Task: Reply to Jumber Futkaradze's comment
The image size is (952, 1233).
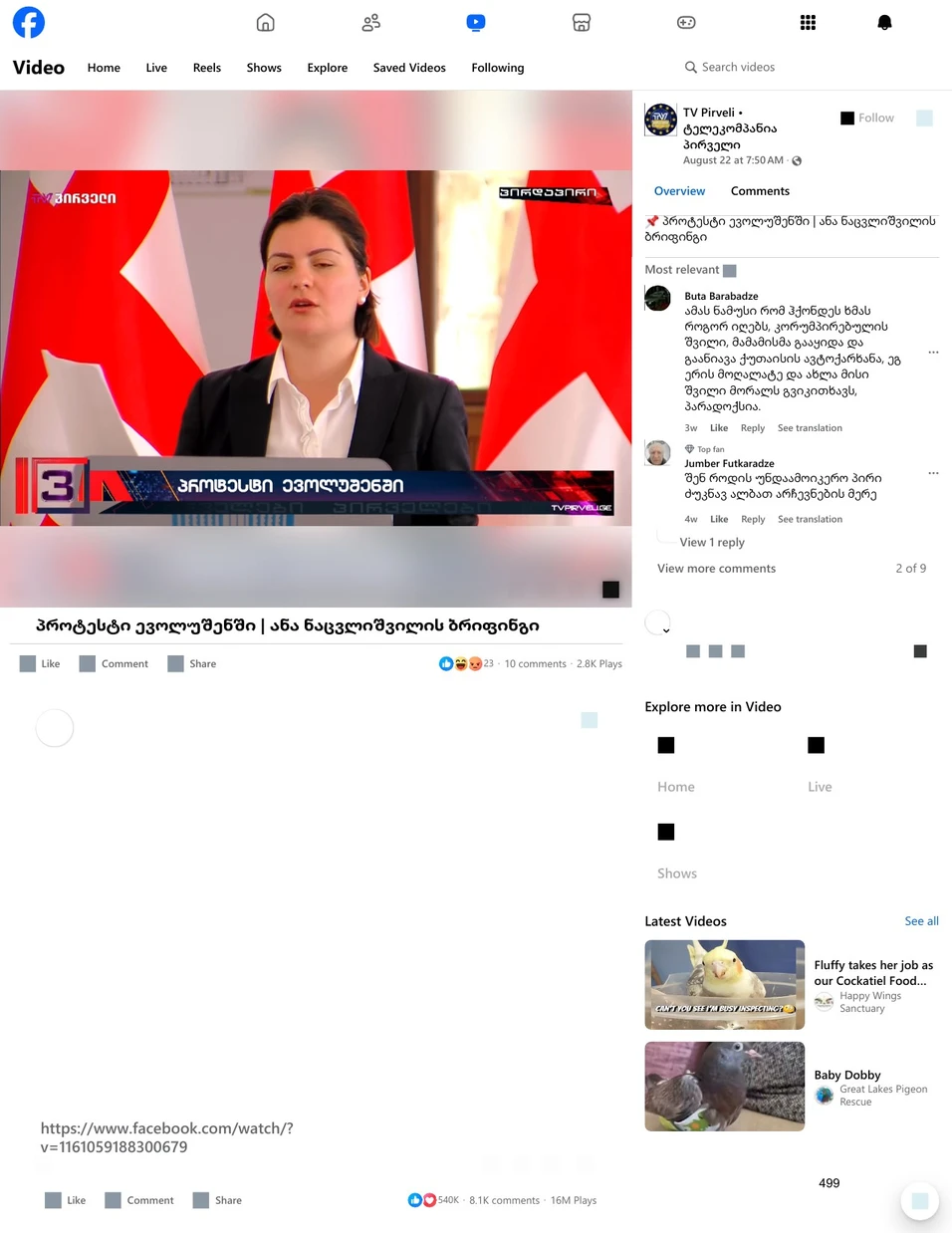Action: pyautogui.click(x=753, y=519)
